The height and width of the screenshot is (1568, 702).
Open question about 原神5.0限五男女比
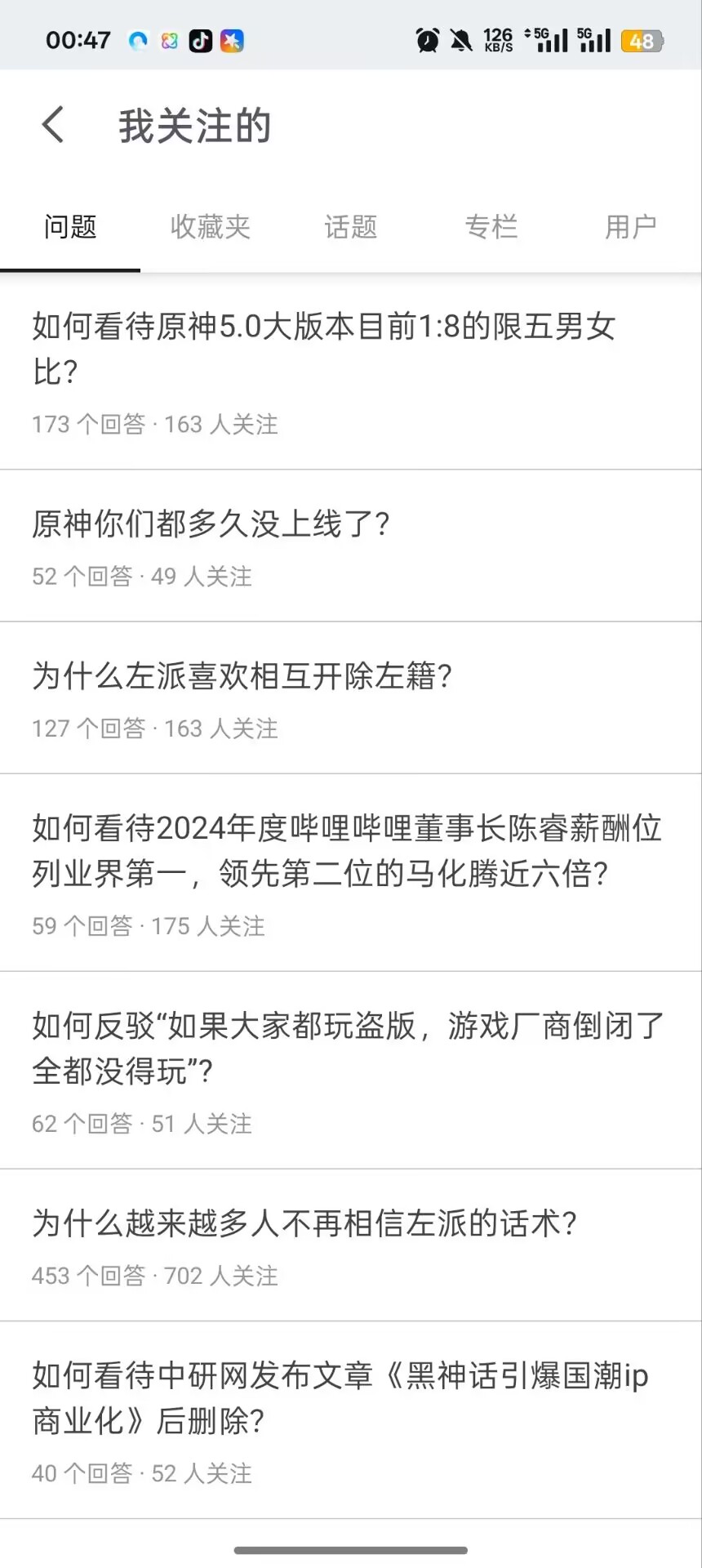324,349
